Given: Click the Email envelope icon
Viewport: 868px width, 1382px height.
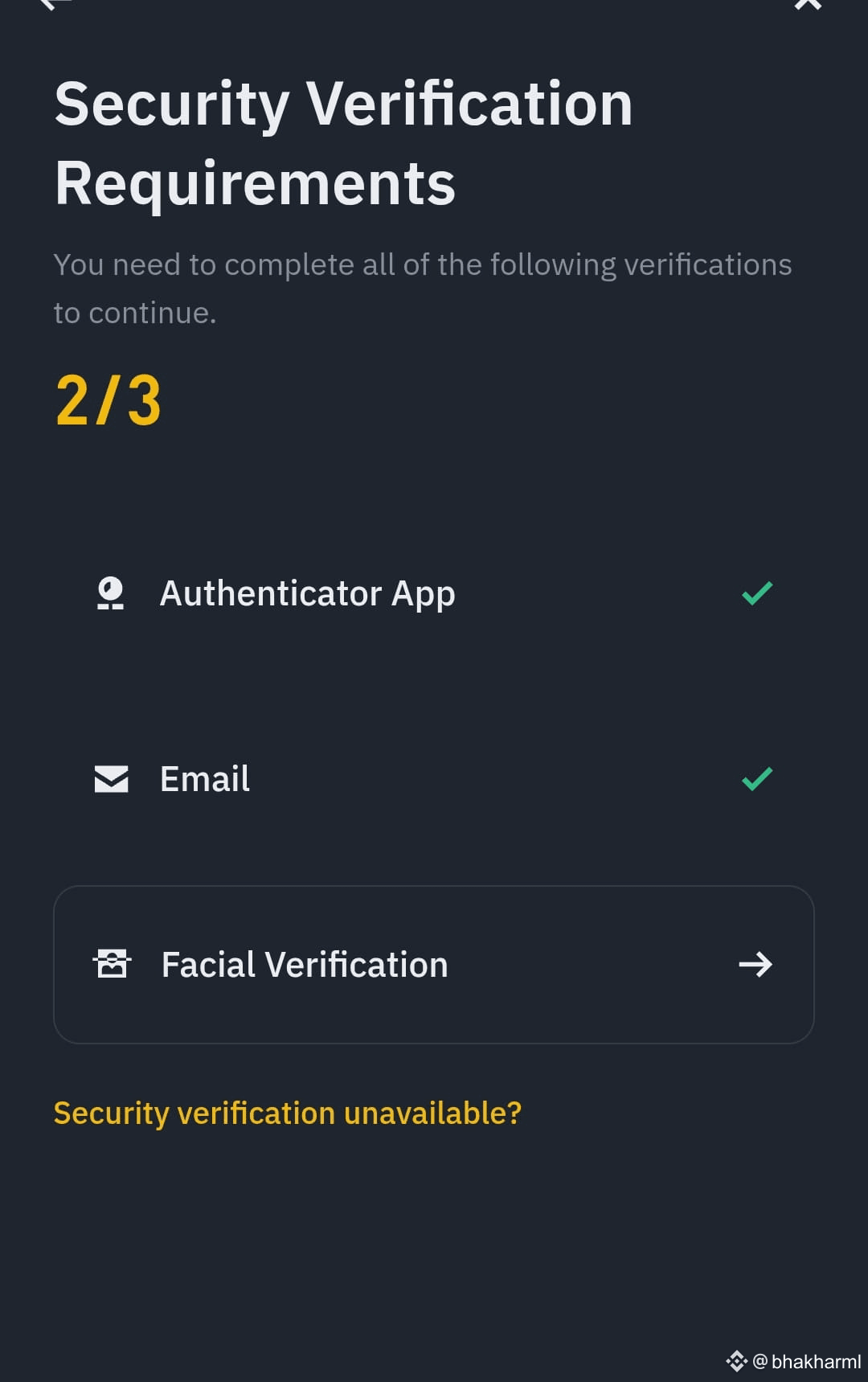Looking at the screenshot, I should click(x=111, y=777).
